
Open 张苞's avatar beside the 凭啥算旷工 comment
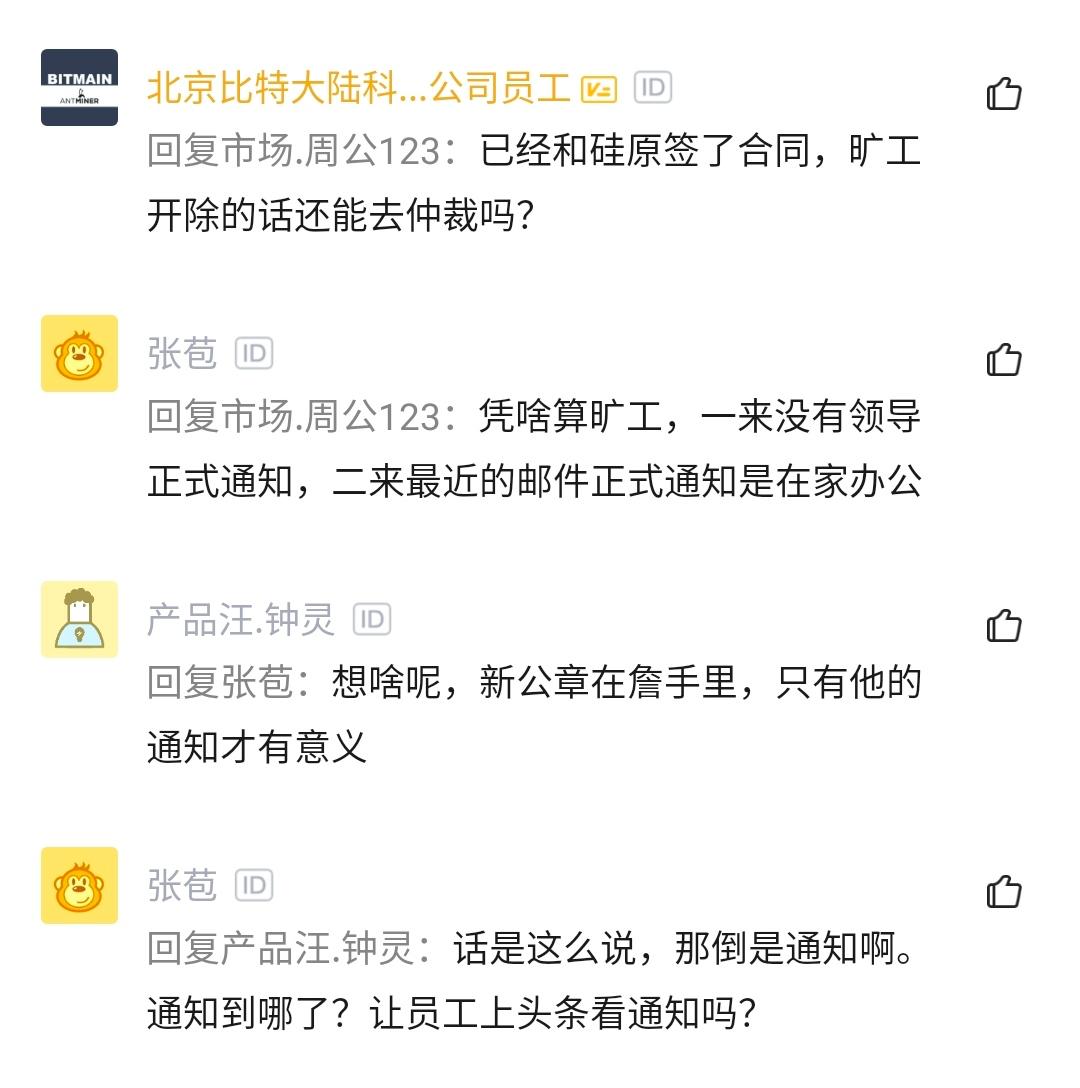pyautogui.click(x=79, y=354)
